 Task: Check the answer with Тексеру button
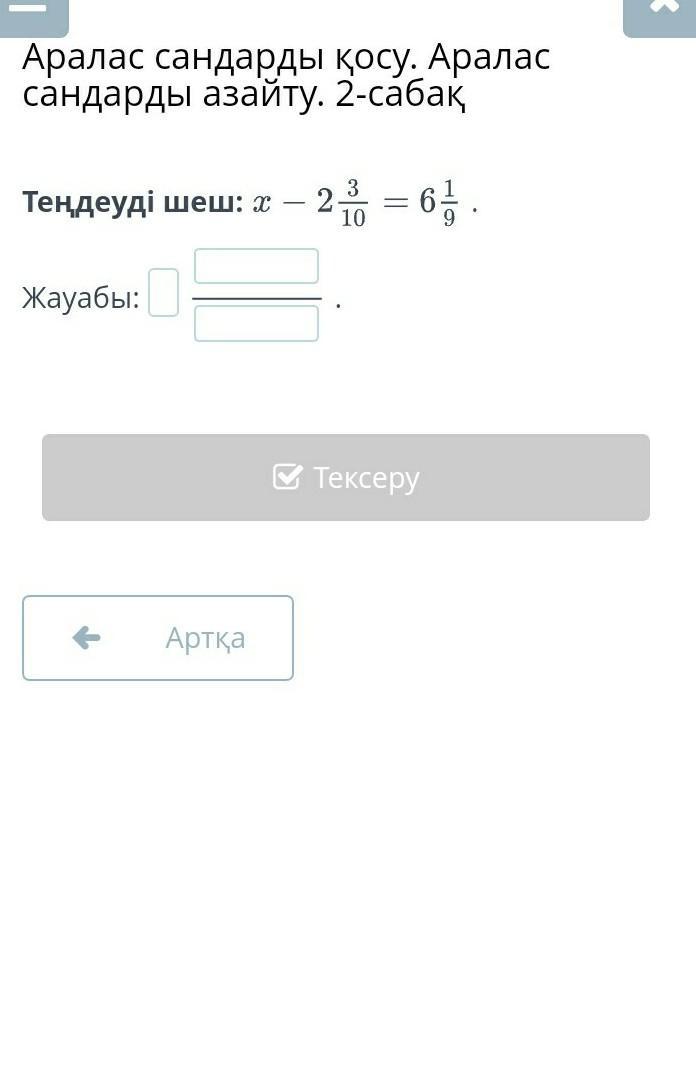pos(346,478)
